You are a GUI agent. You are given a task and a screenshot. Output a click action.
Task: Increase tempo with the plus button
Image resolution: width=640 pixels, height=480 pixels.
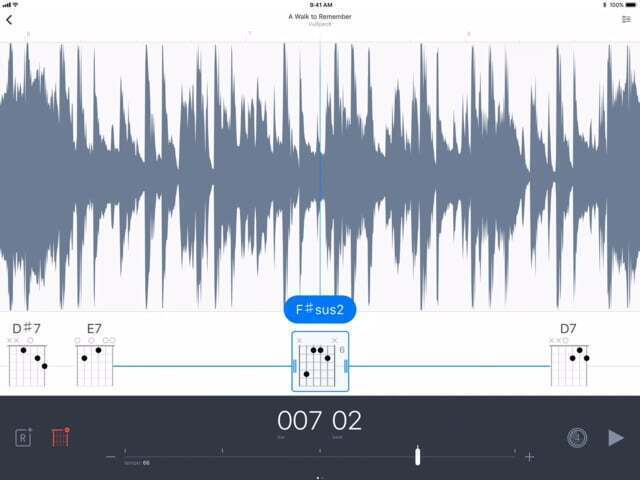(529, 457)
